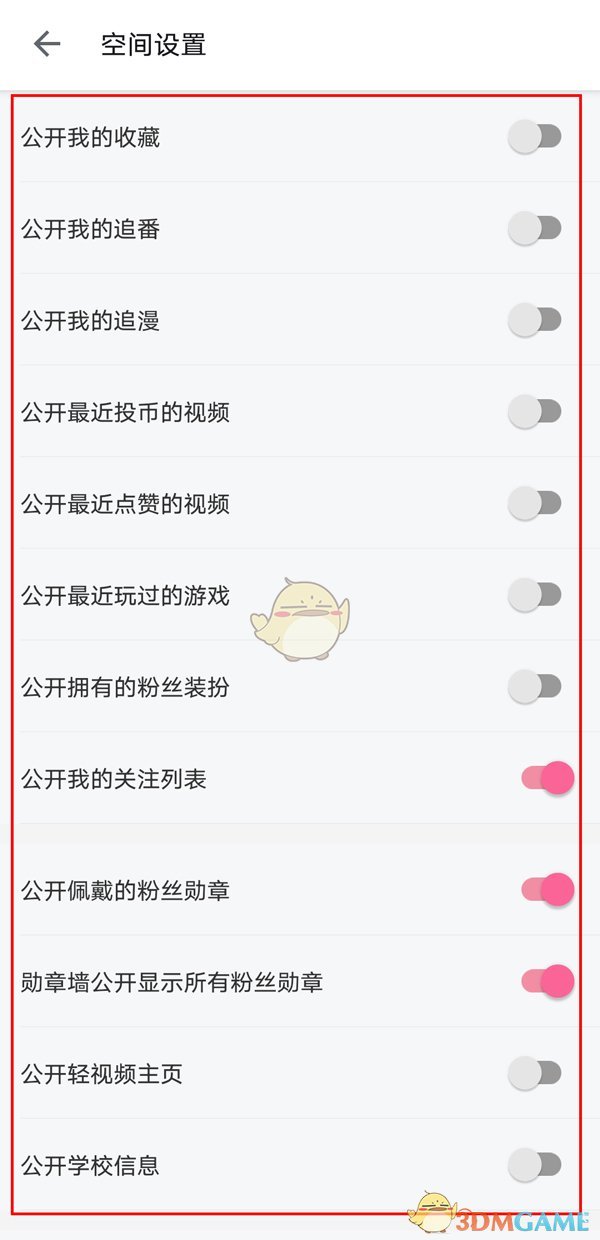
Task: Enable 公开拥有的粉丝装扮 switch
Action: click(535, 687)
